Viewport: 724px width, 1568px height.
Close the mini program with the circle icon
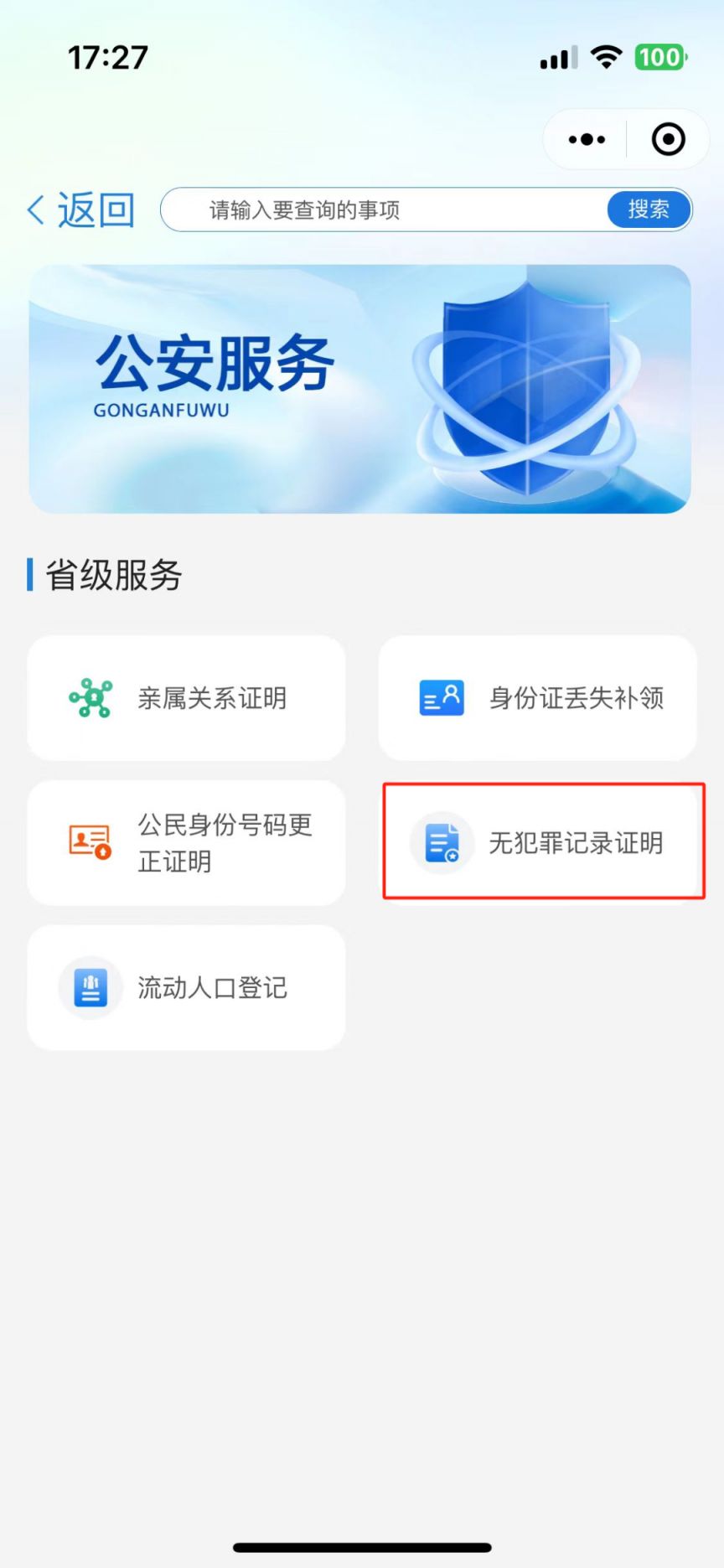pyautogui.click(x=668, y=139)
